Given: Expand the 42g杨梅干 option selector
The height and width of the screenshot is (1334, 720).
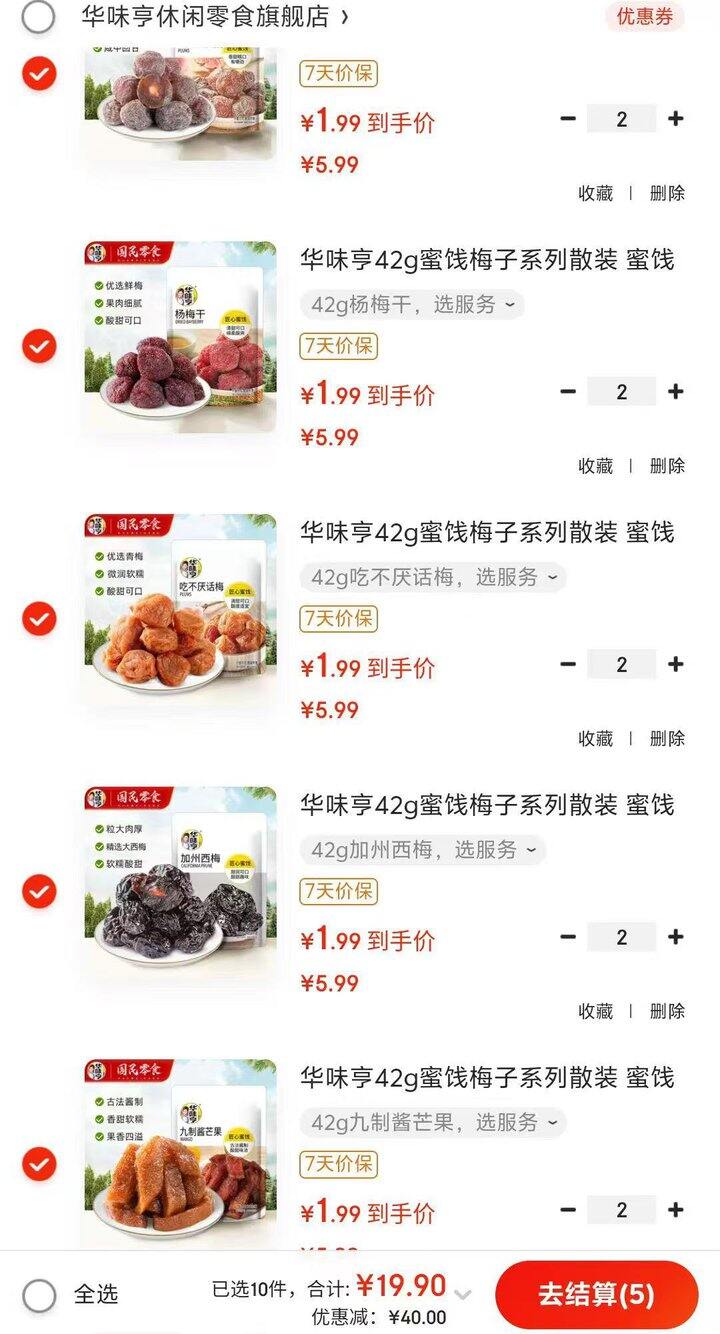Looking at the screenshot, I should [x=412, y=305].
